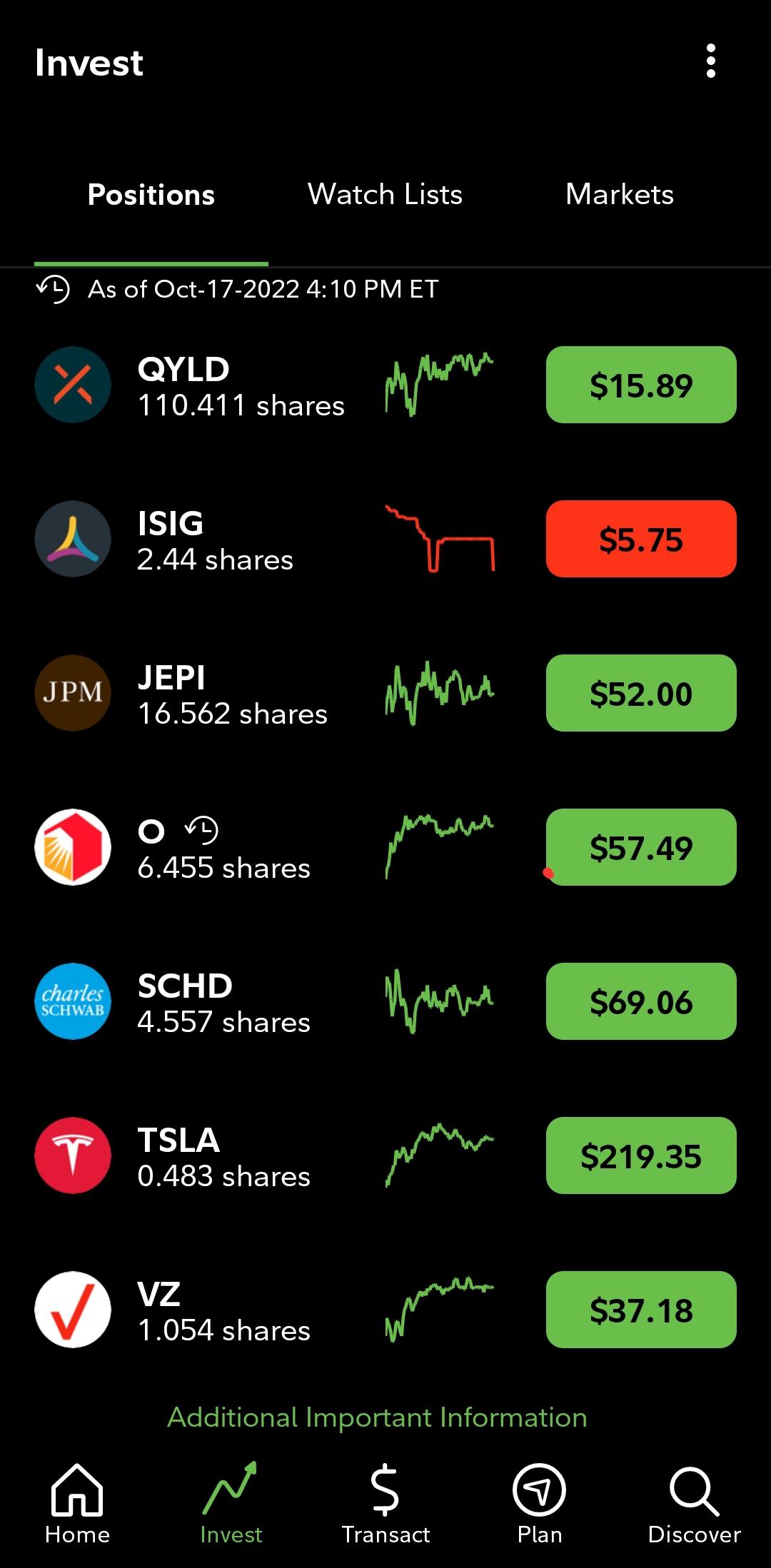
Task: Switch to the Watch Lists tab
Action: coord(385,193)
